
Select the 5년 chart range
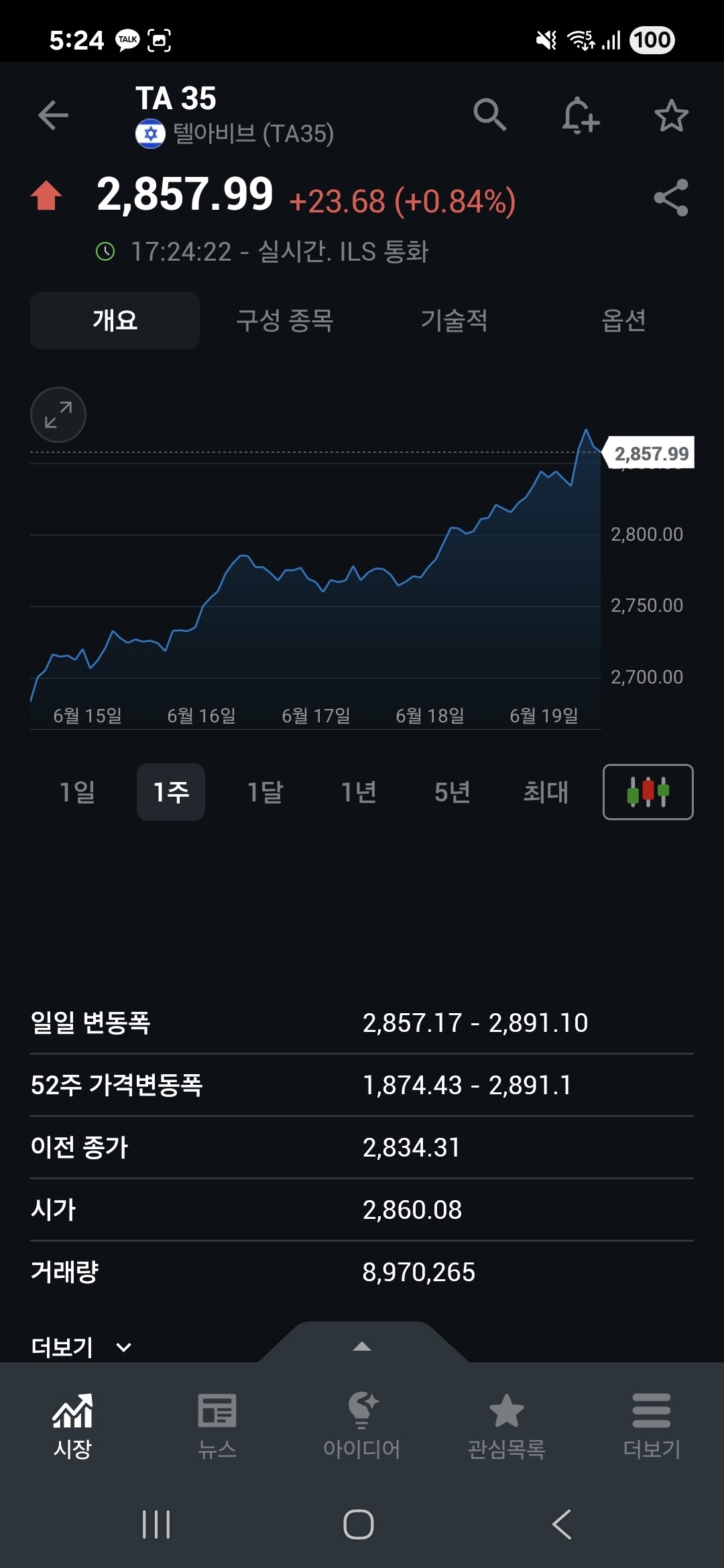(x=452, y=792)
